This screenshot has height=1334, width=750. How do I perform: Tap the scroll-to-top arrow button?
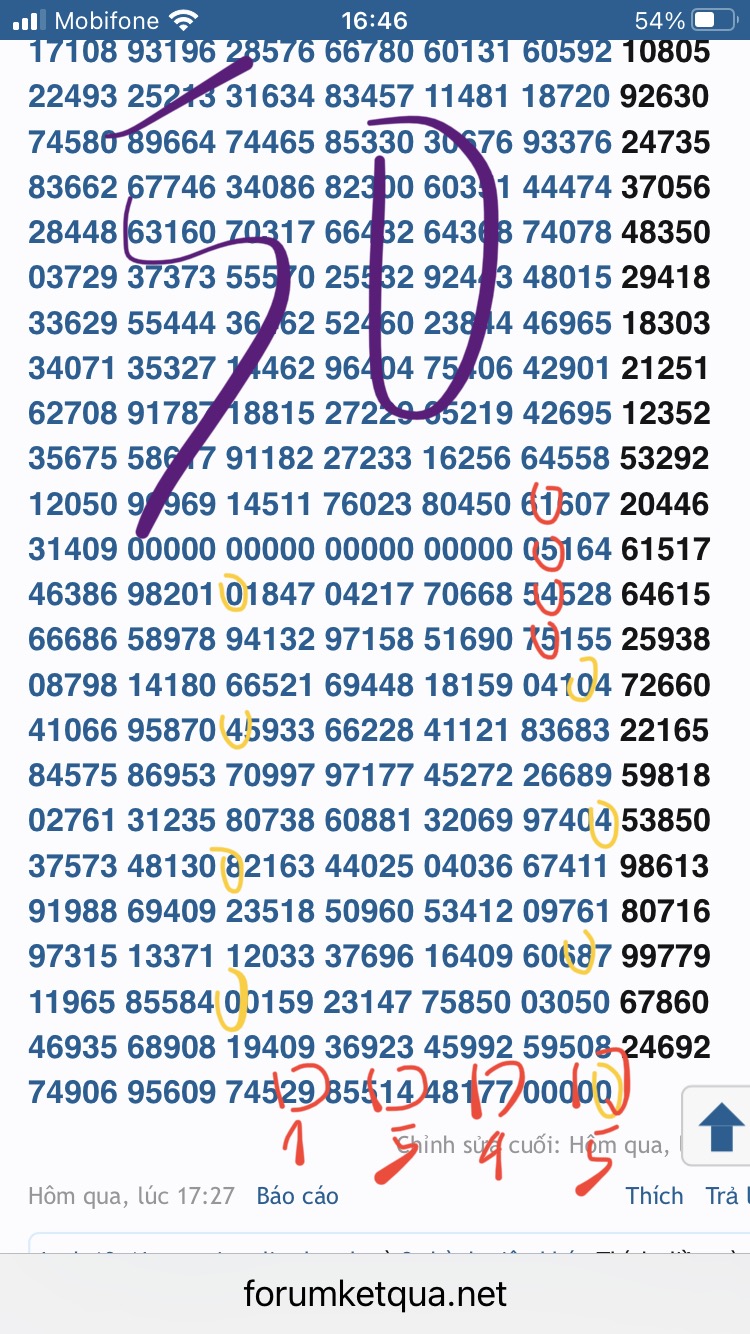(x=718, y=1126)
